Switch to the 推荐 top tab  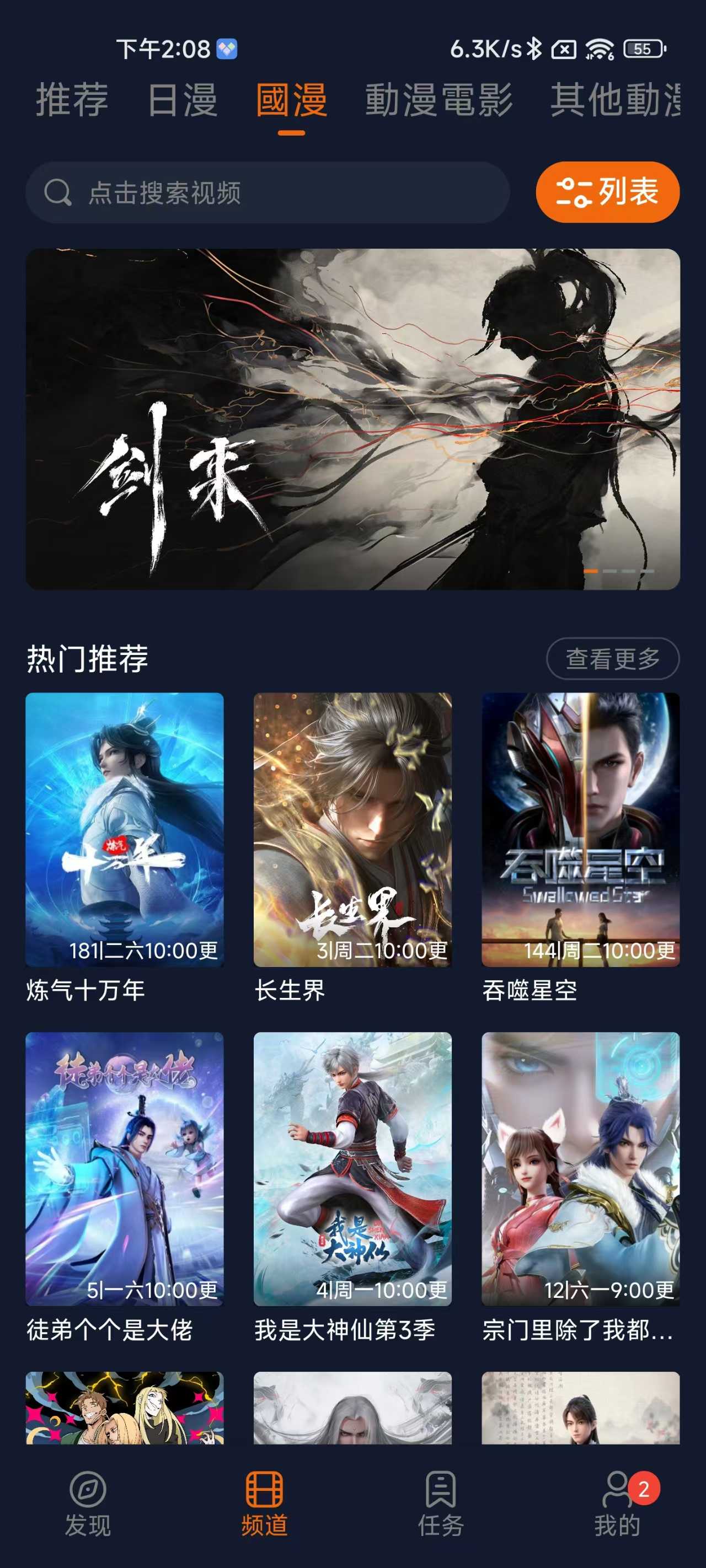coord(72,100)
